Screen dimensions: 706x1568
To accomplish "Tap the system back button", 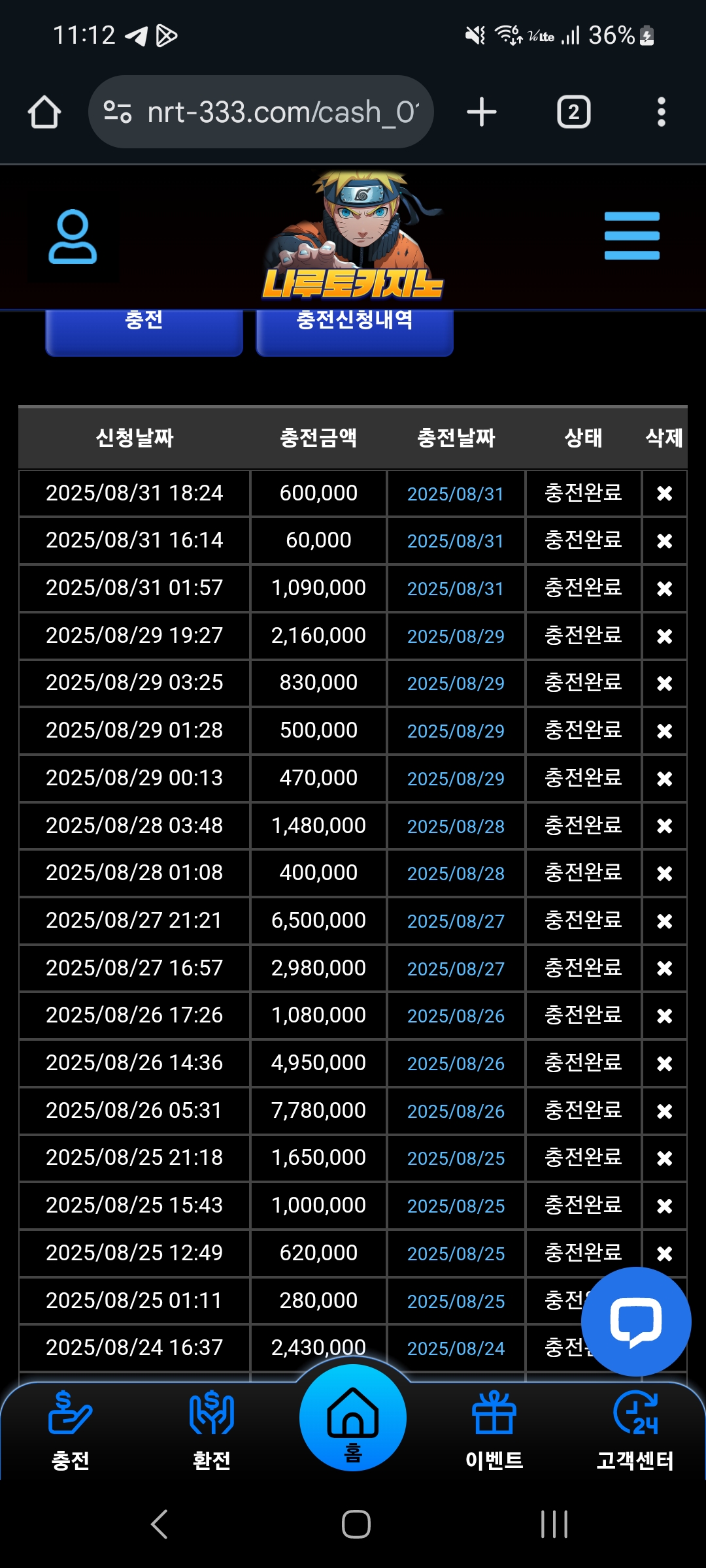I will 159,1524.
